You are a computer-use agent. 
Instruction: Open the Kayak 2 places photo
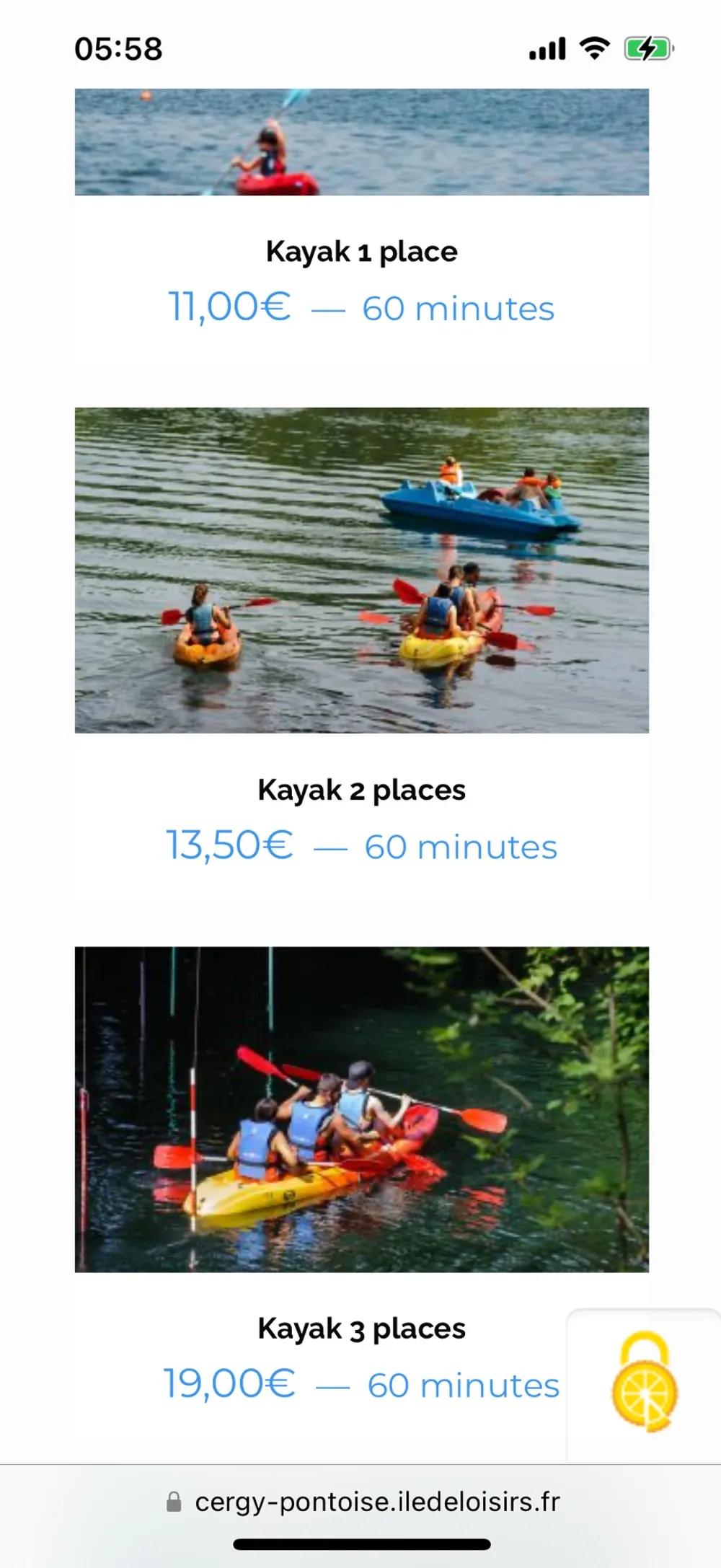pyautogui.click(x=360, y=568)
